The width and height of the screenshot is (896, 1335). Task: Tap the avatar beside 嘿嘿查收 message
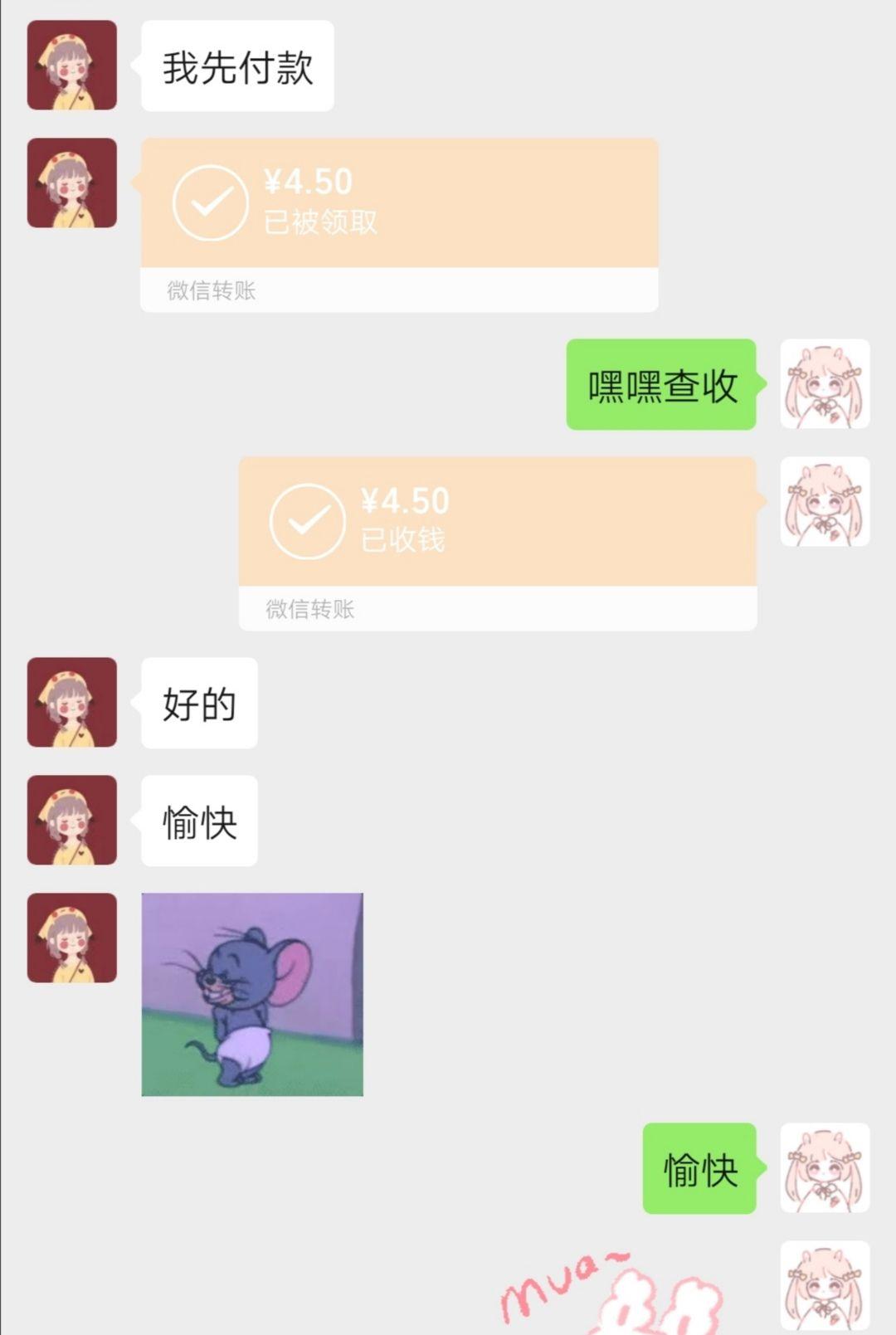pos(825,384)
